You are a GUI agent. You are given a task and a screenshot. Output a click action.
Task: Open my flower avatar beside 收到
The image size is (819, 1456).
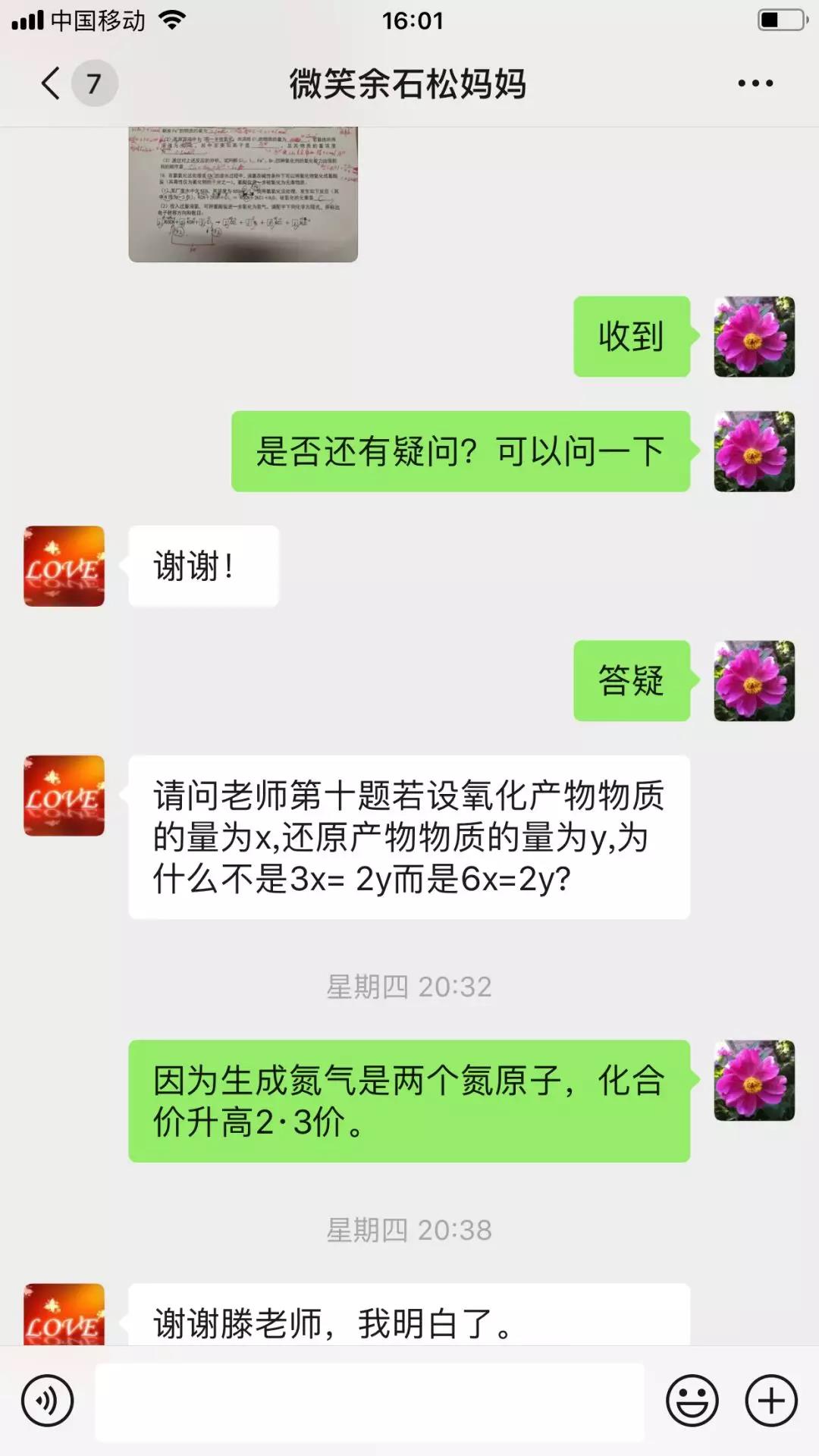754,337
